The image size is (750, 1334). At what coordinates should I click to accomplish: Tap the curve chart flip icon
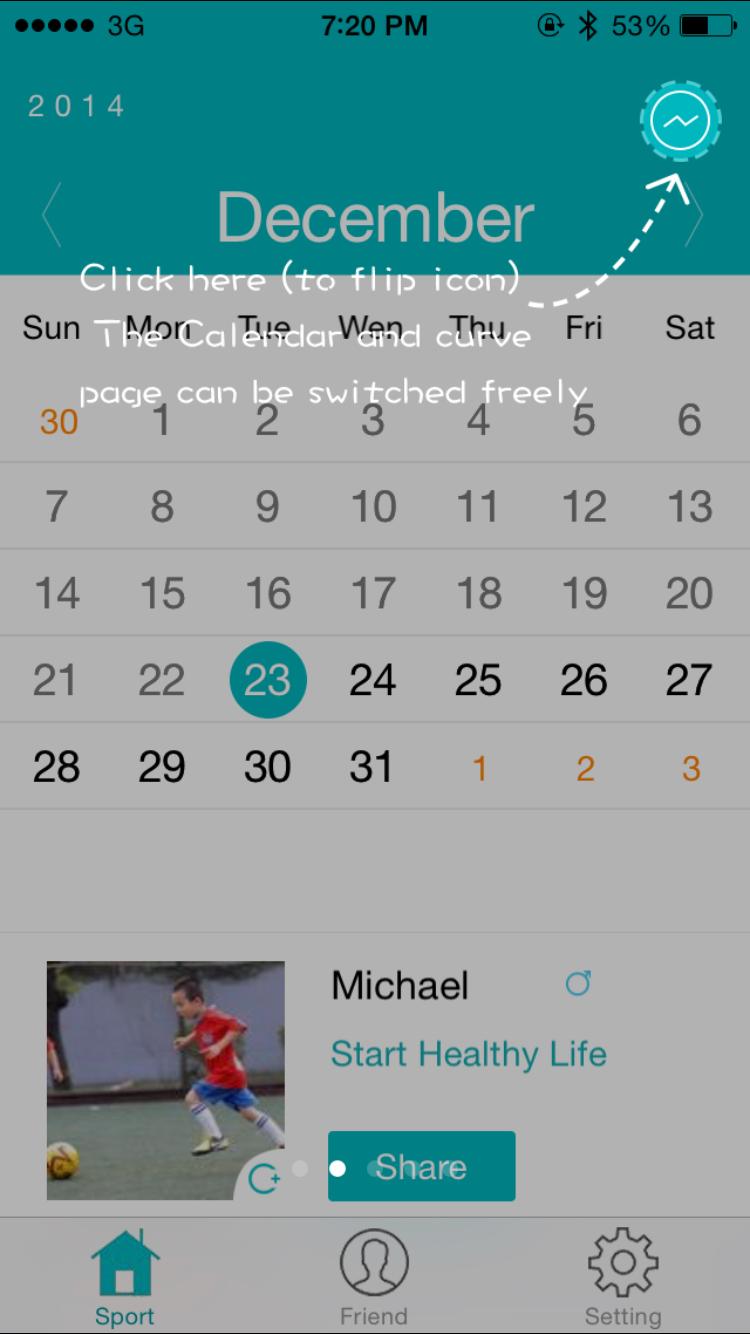pyautogui.click(x=680, y=121)
